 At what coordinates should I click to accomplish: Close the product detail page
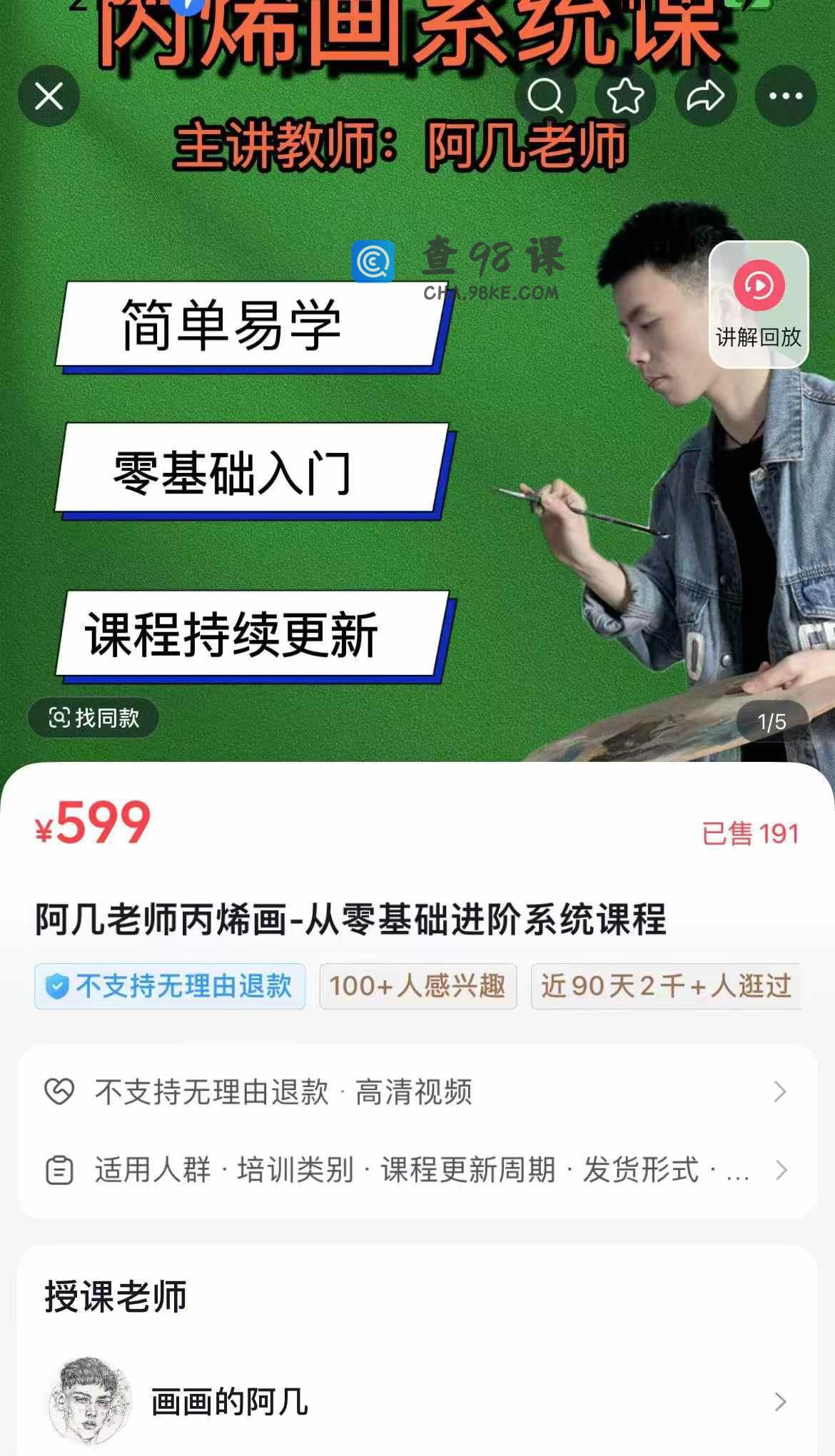pos(49,96)
